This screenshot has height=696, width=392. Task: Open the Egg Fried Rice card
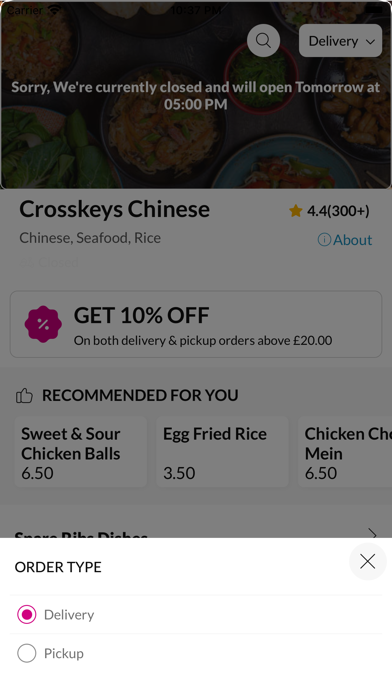[222, 452]
